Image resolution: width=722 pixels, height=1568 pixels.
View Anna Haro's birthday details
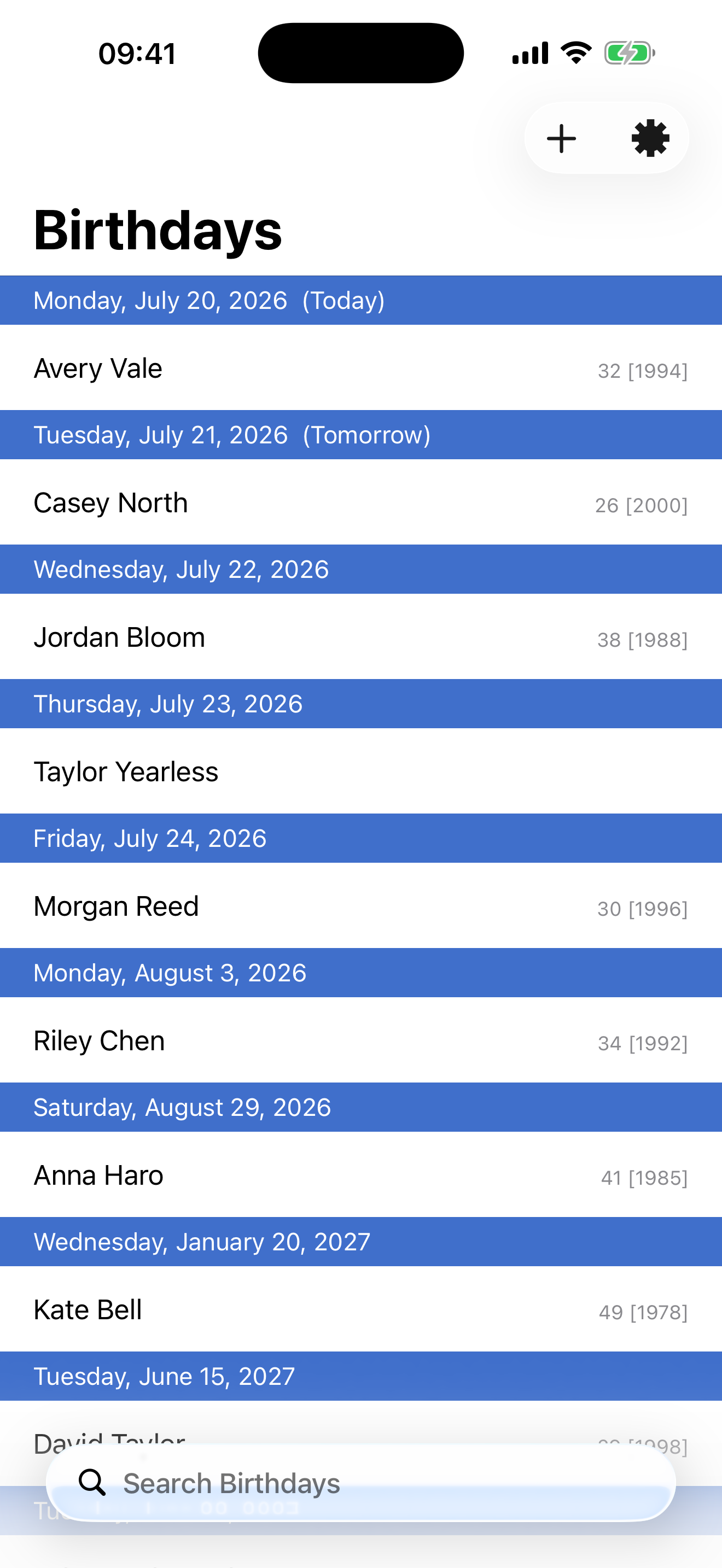click(x=361, y=1175)
